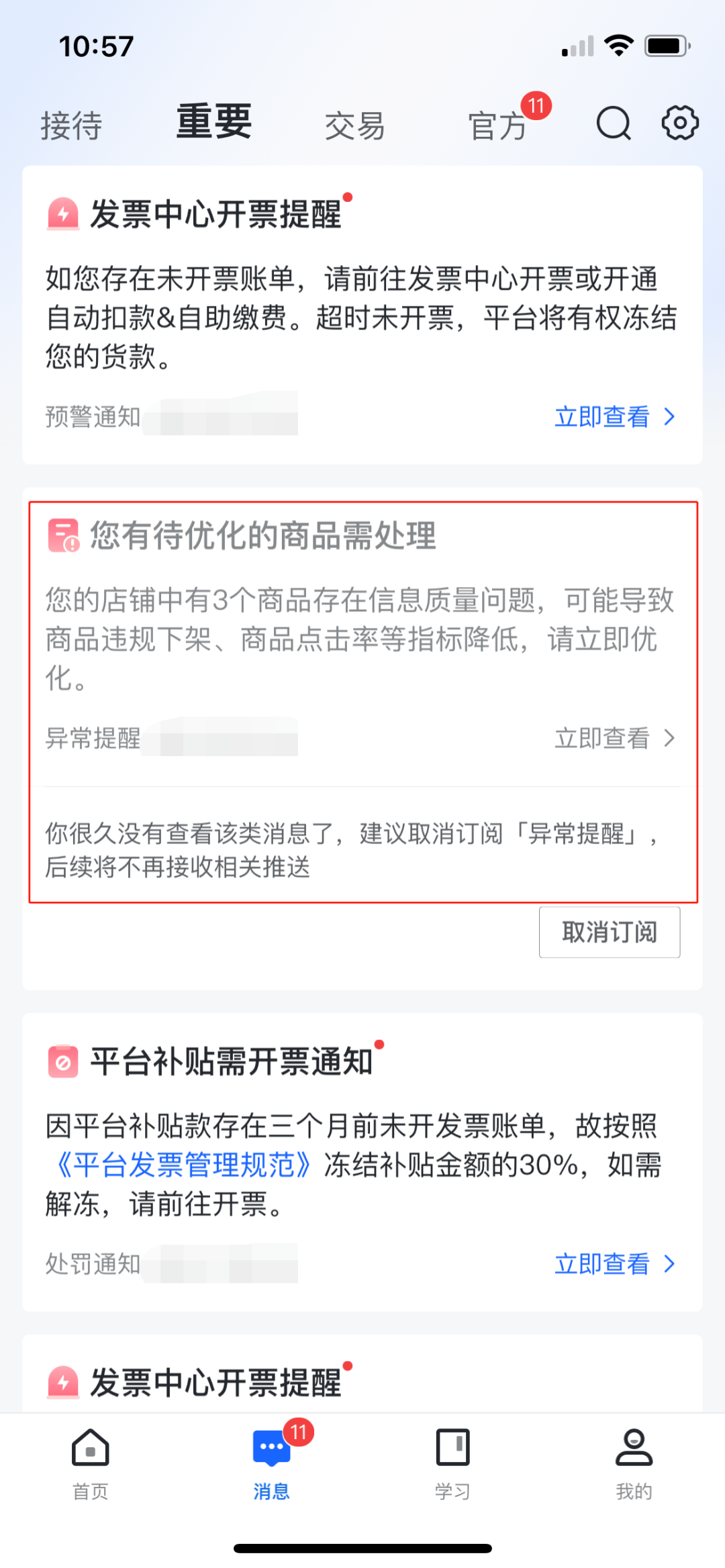Tap 立即查看 under 处罚通知
Image resolution: width=725 pixels, height=1568 pixels.
[x=615, y=1263]
